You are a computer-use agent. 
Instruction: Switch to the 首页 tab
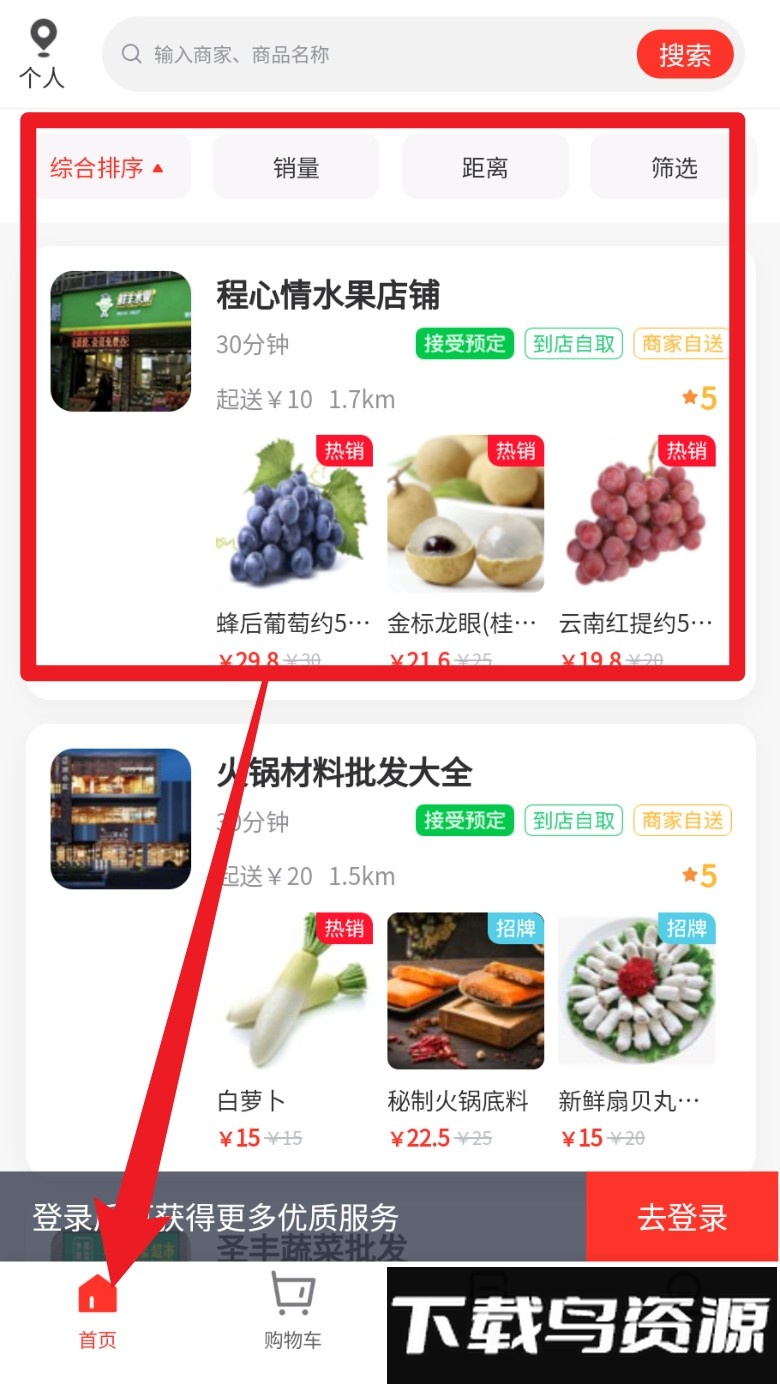click(x=98, y=1312)
